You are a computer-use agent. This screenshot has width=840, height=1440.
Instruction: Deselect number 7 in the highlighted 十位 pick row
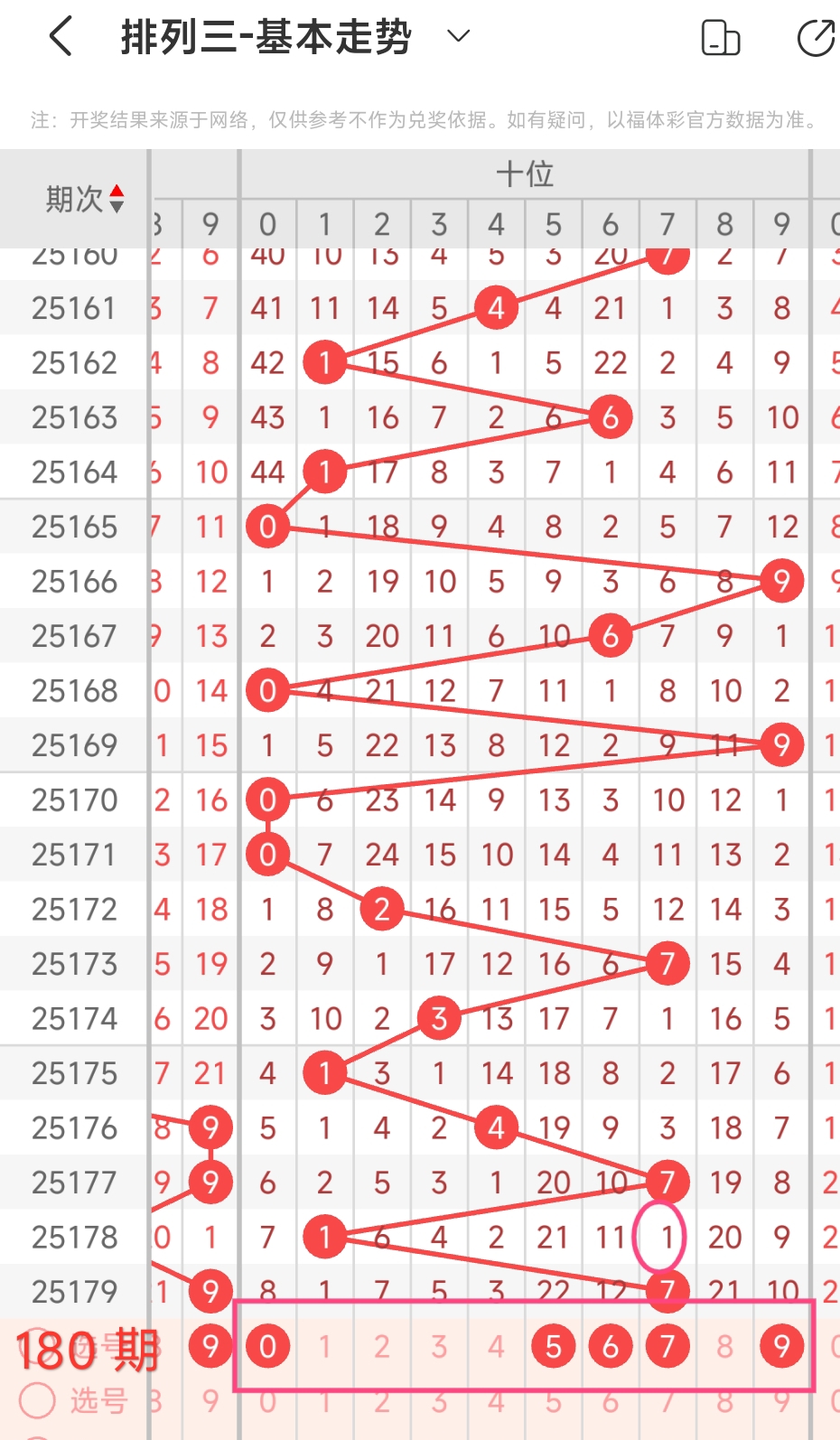click(667, 1347)
